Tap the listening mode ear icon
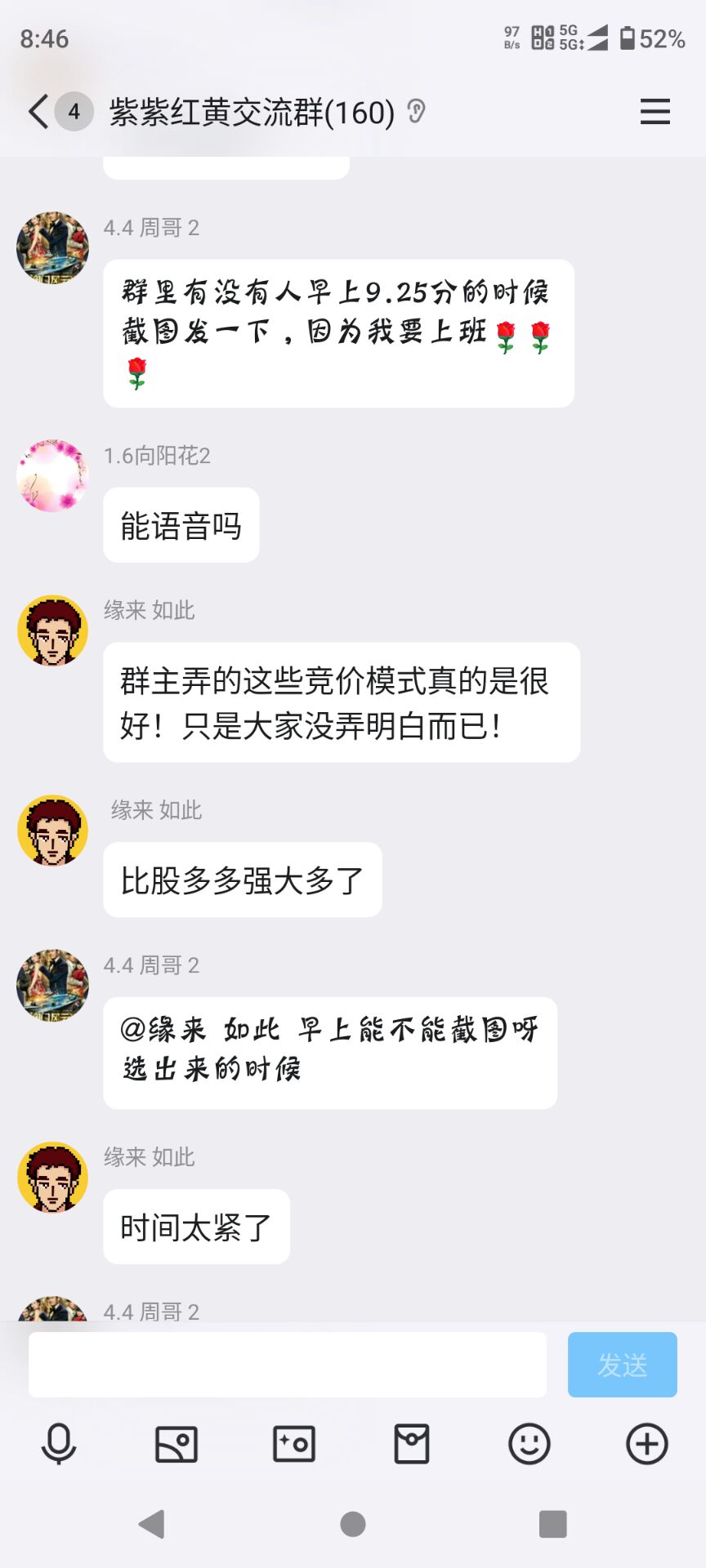This screenshot has width=706, height=1568. 416,111
